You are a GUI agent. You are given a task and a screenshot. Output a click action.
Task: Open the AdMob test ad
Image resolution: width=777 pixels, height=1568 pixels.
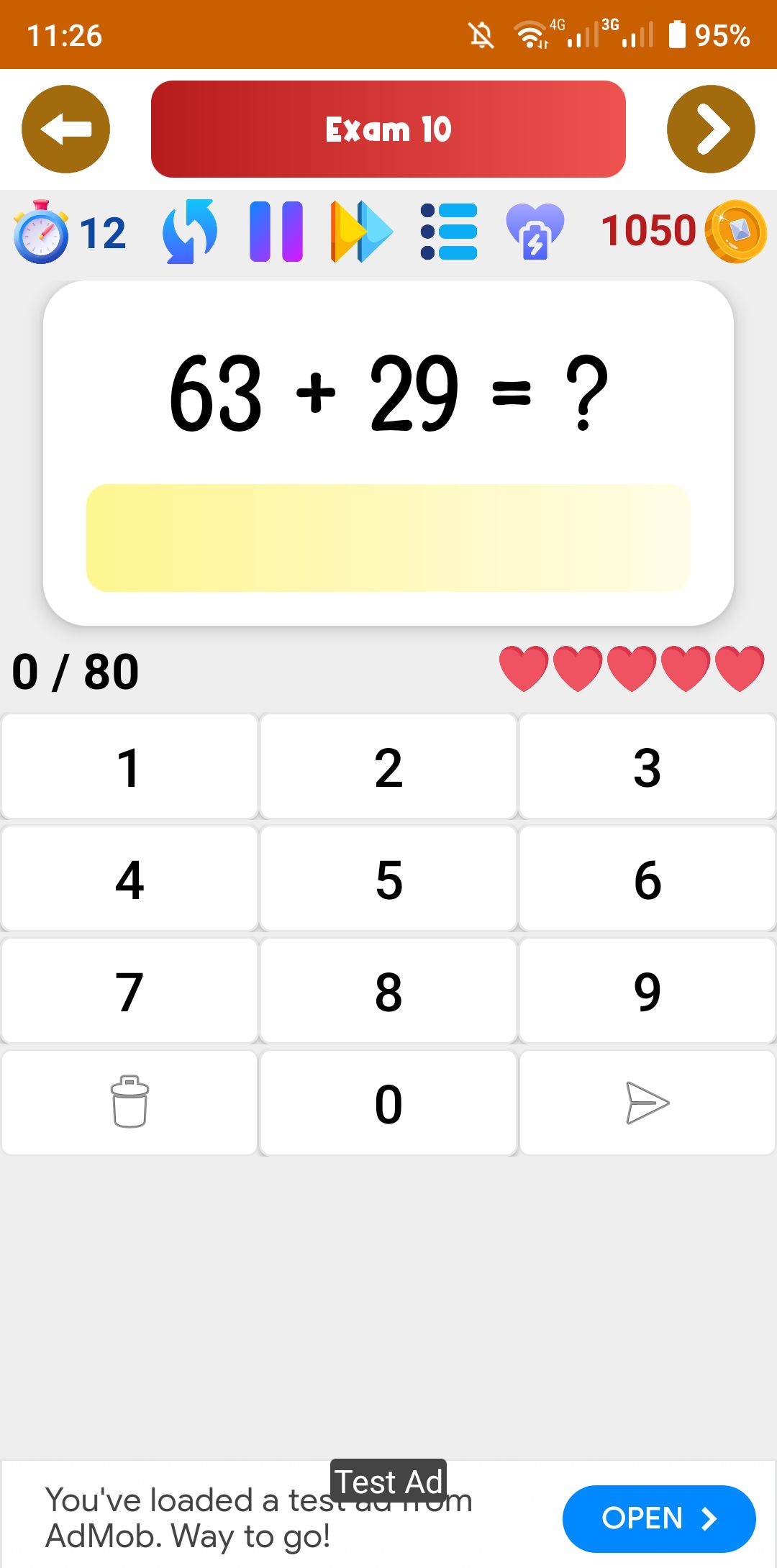[x=659, y=1518]
